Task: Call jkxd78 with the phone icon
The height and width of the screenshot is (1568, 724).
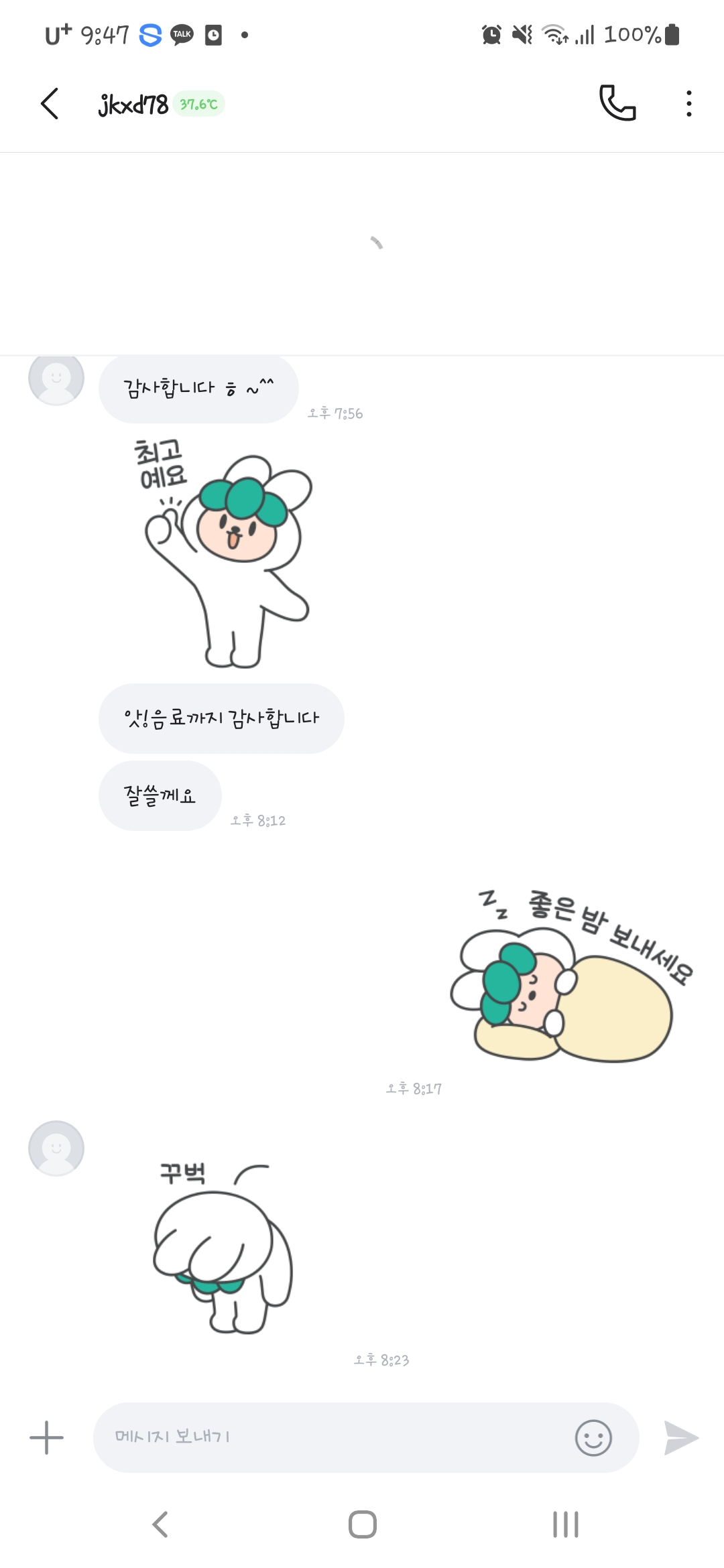Action: coord(617,103)
